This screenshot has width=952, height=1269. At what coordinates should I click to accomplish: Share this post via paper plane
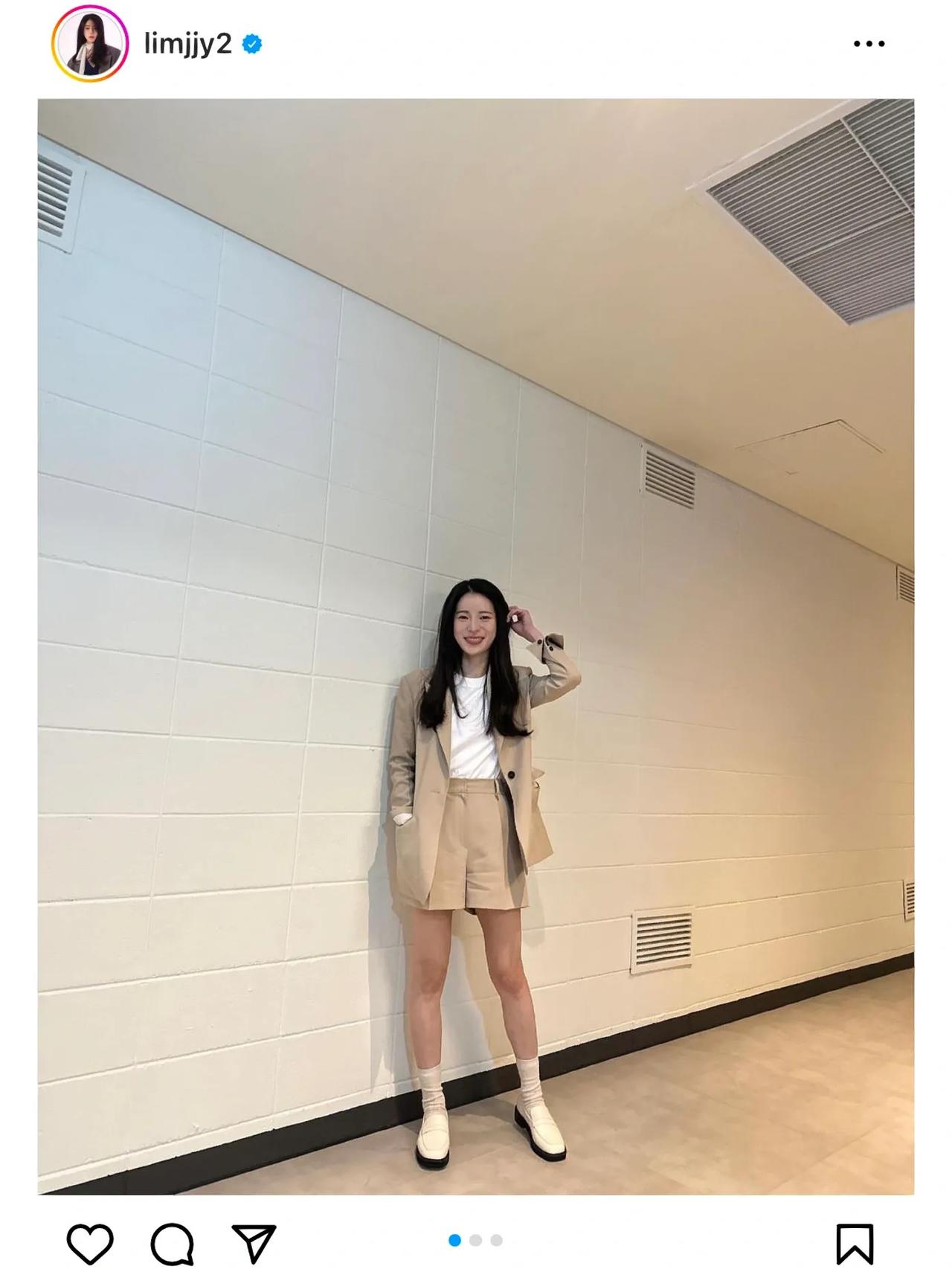point(254,1243)
